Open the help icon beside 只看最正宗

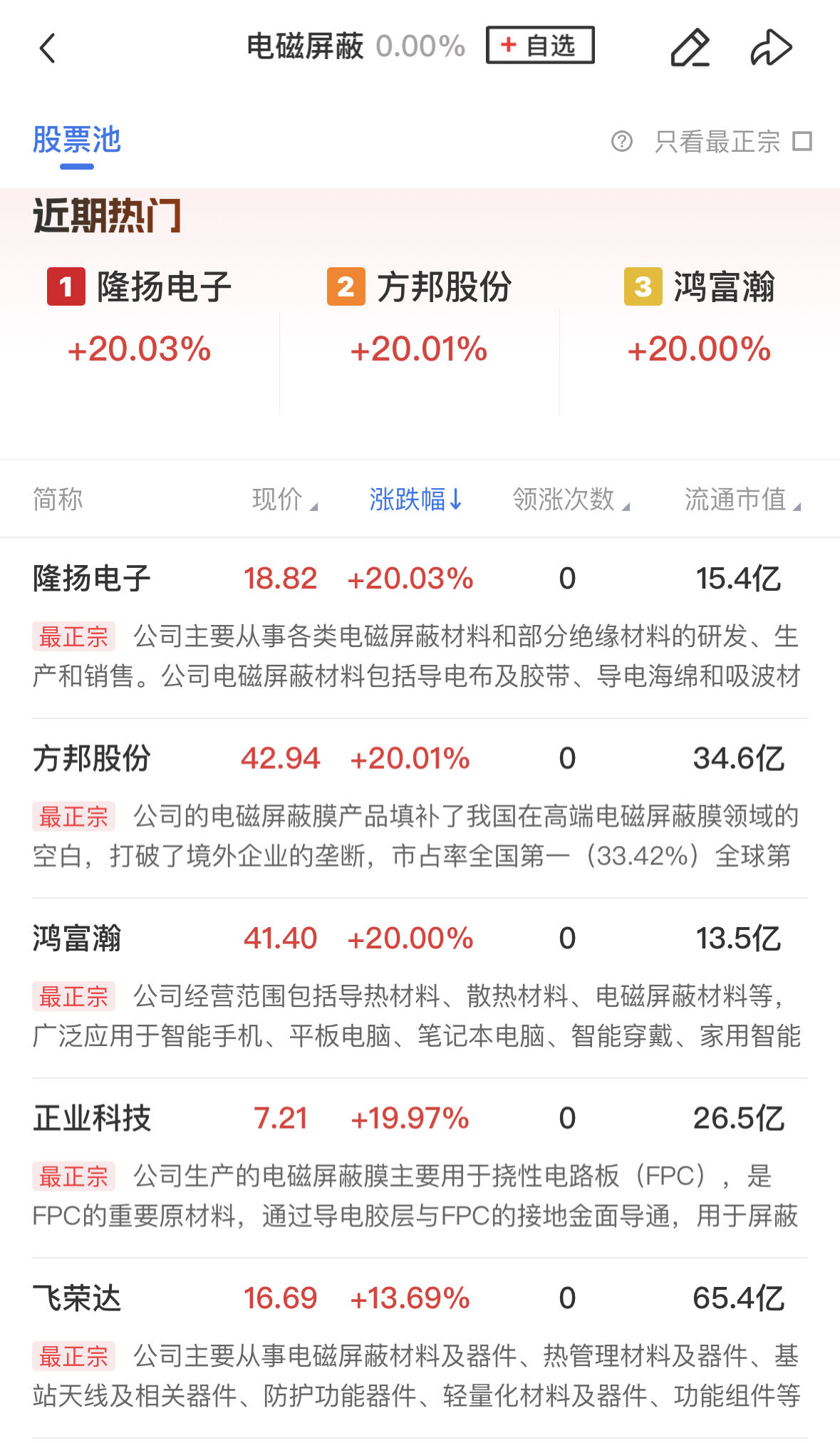click(622, 142)
